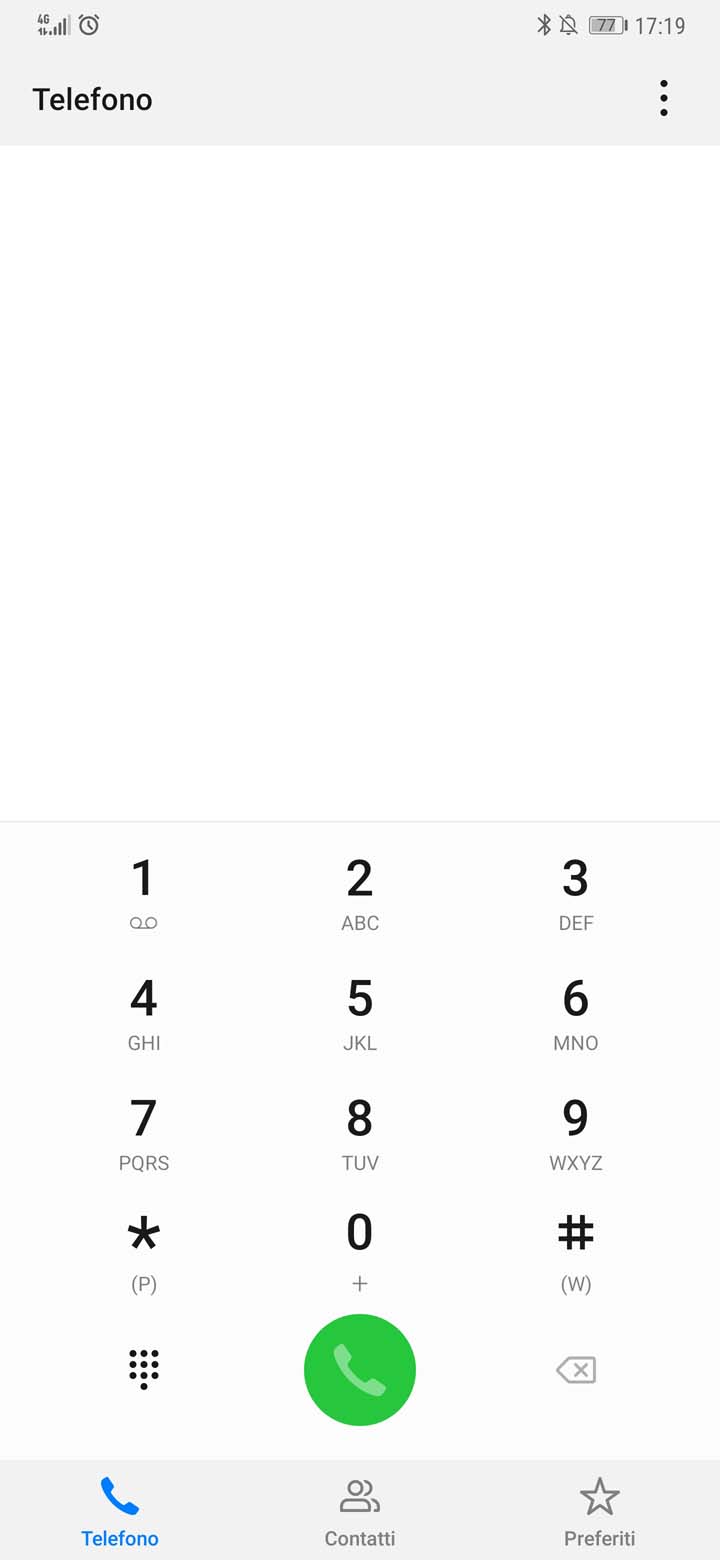Tap the 3 DEF key
720x1560 pixels.
coord(576,894)
